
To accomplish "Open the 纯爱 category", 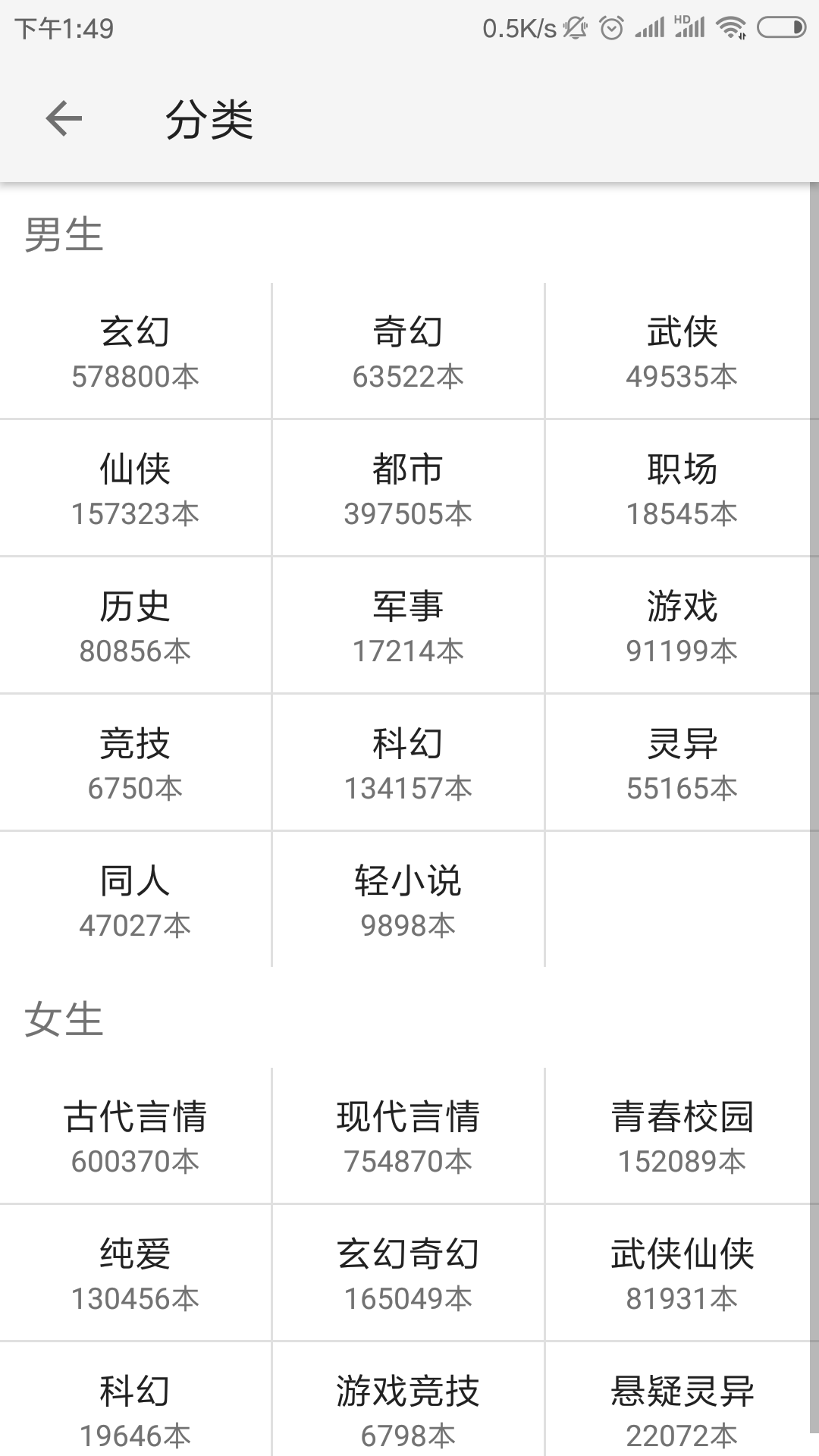I will click(135, 1273).
